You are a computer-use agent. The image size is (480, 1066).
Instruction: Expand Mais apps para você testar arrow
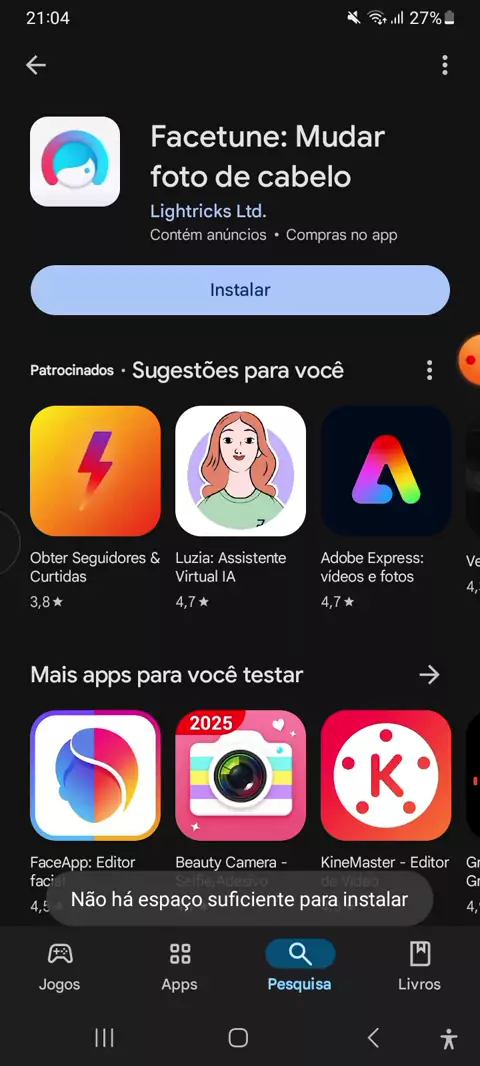click(430, 674)
